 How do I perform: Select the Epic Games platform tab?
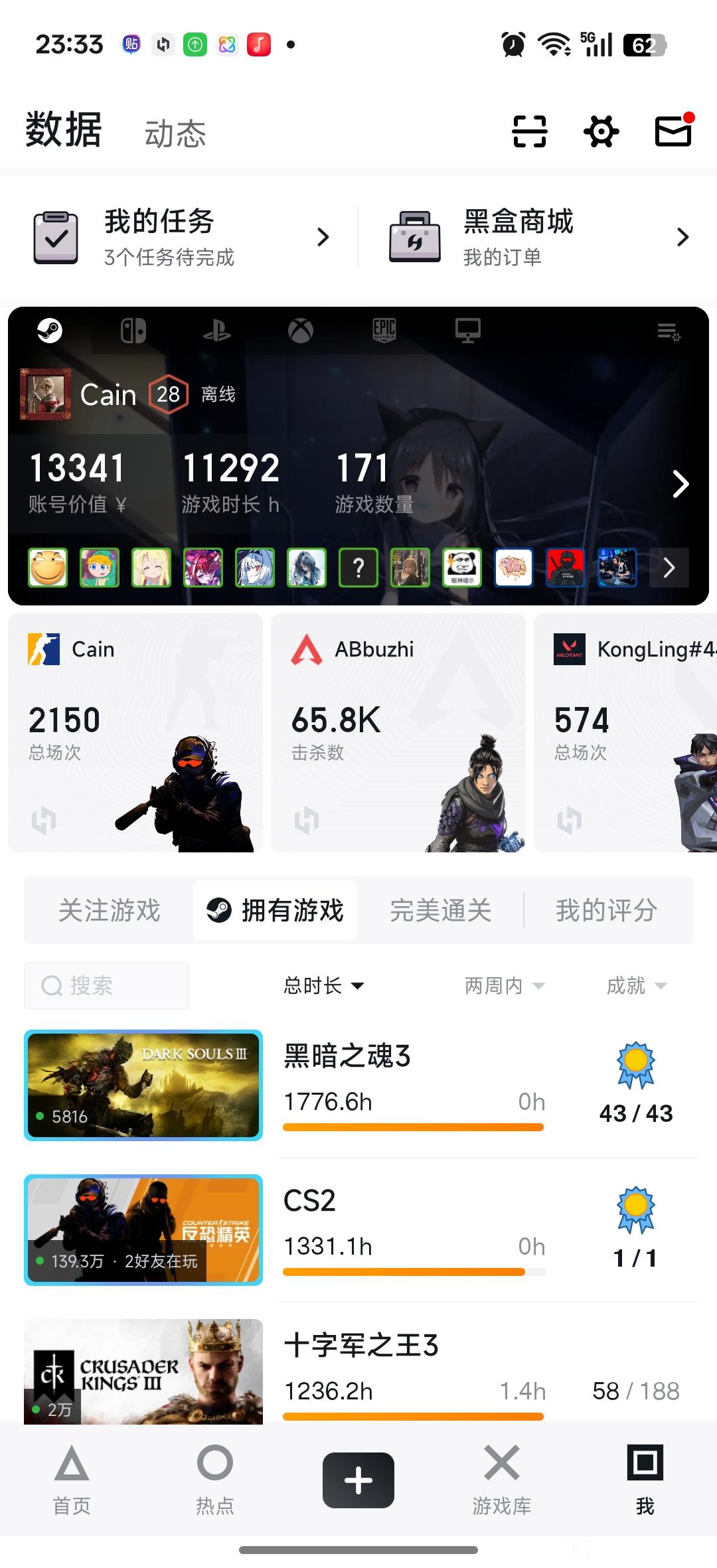(384, 330)
